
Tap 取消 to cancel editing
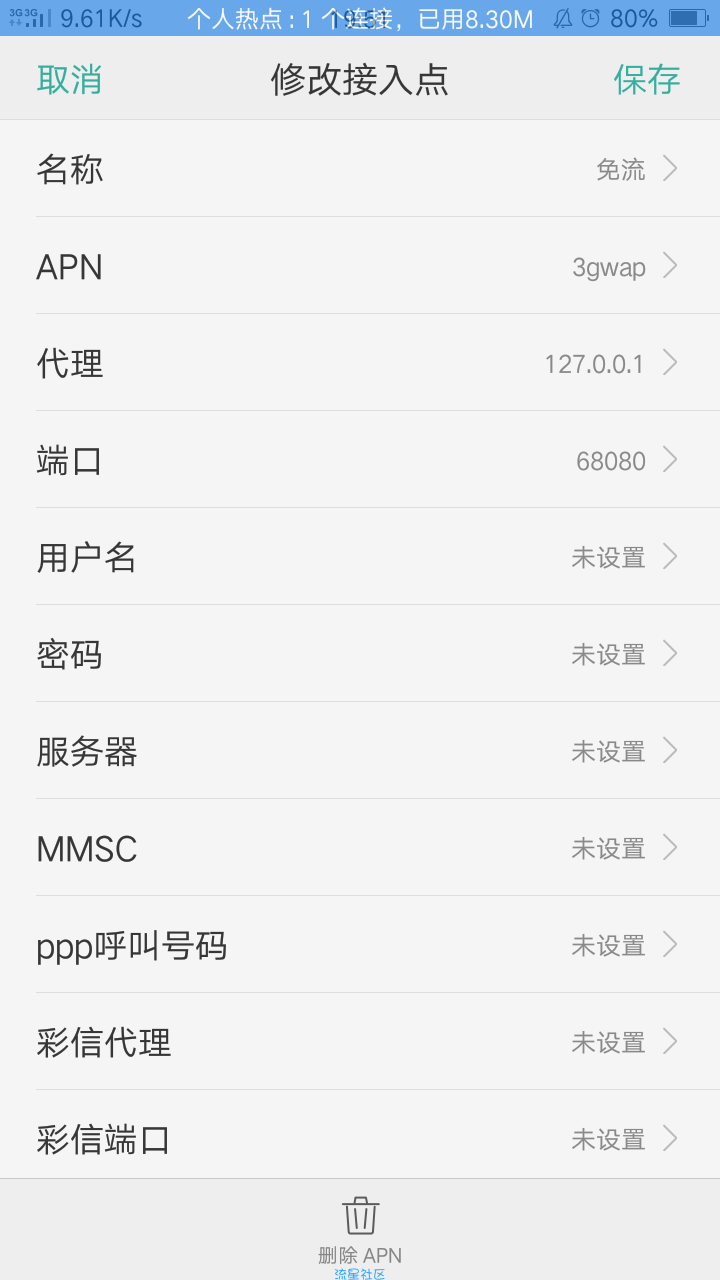(69, 79)
